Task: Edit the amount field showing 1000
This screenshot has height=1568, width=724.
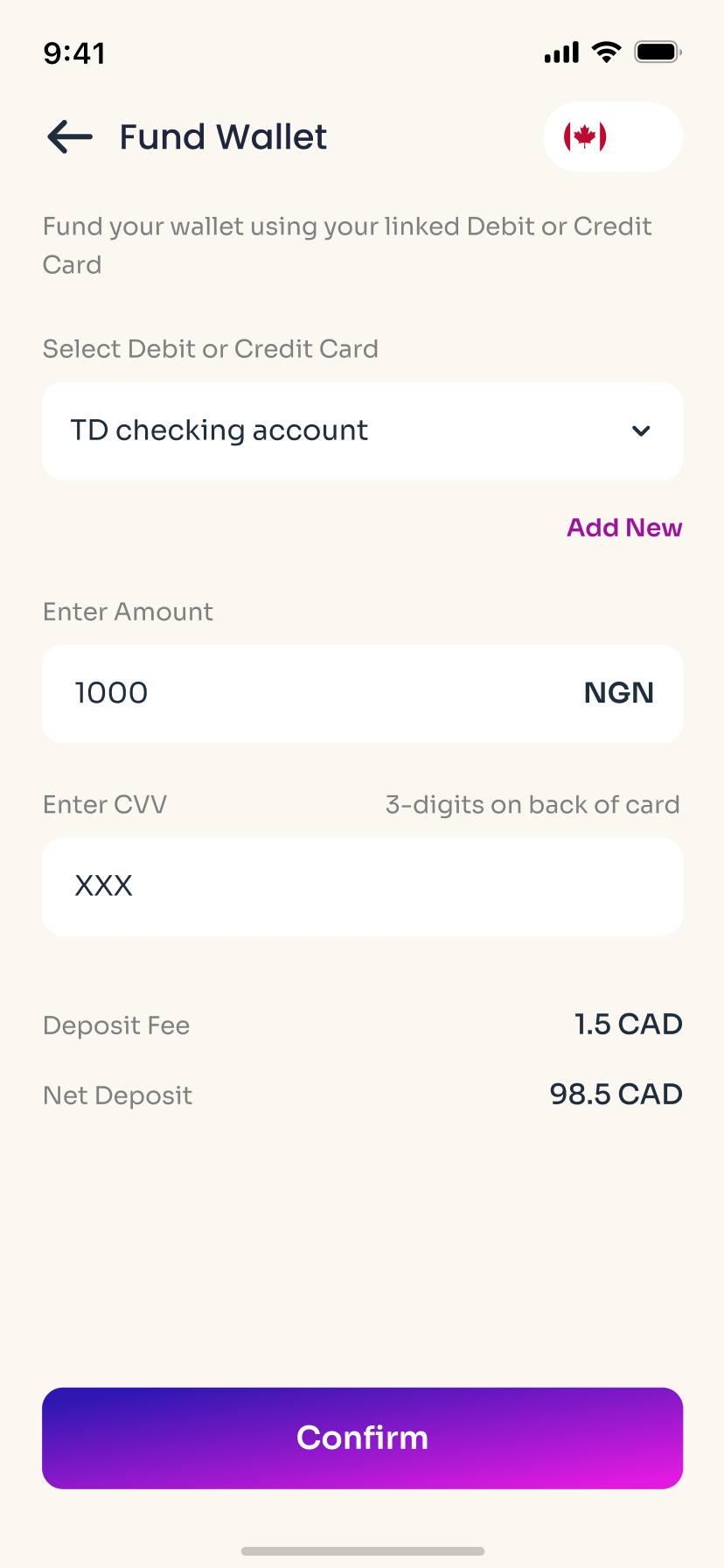Action: [x=362, y=694]
